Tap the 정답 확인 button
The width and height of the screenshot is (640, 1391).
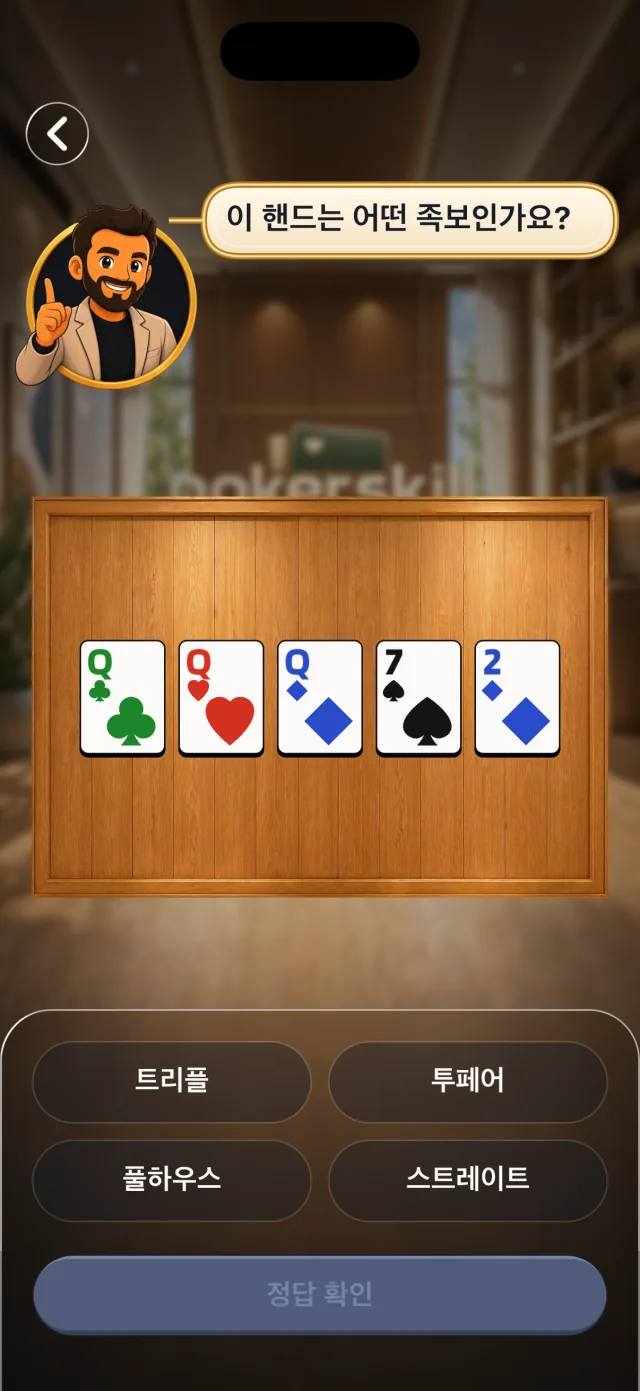click(320, 1294)
